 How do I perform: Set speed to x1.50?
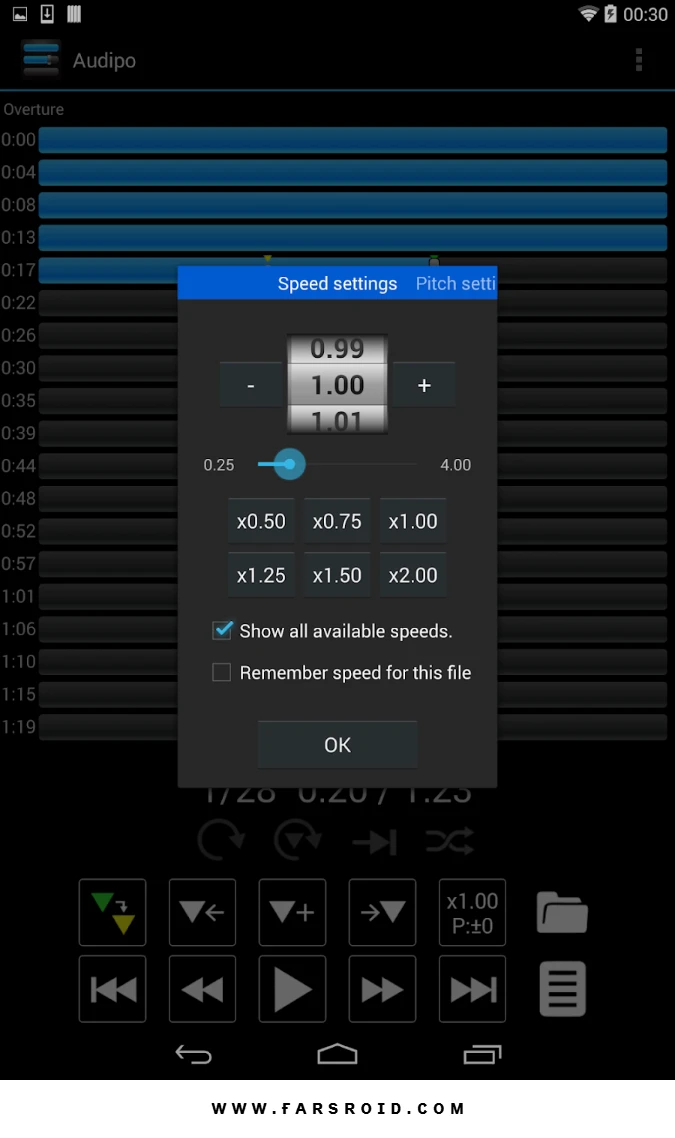[337, 575]
